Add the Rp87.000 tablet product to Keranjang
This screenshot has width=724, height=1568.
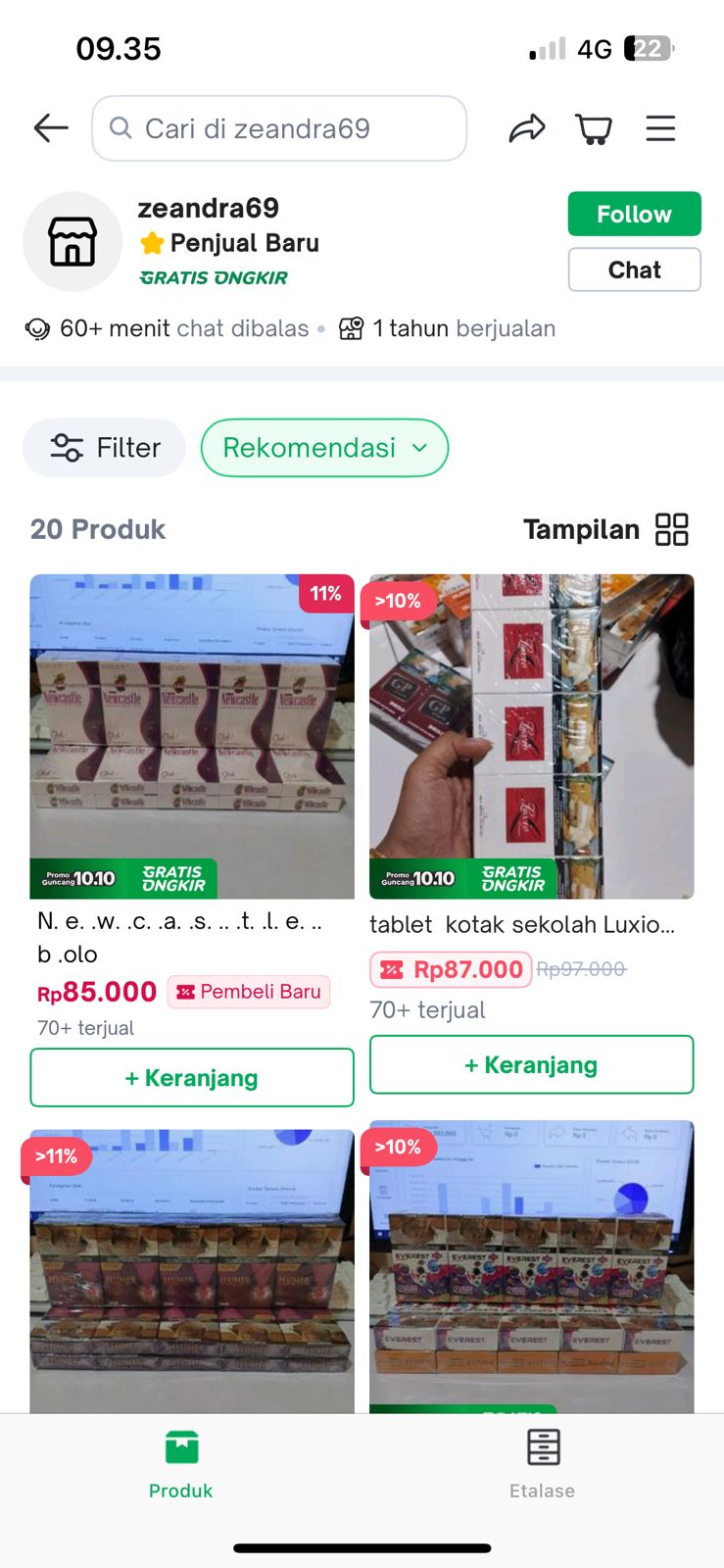(531, 1064)
